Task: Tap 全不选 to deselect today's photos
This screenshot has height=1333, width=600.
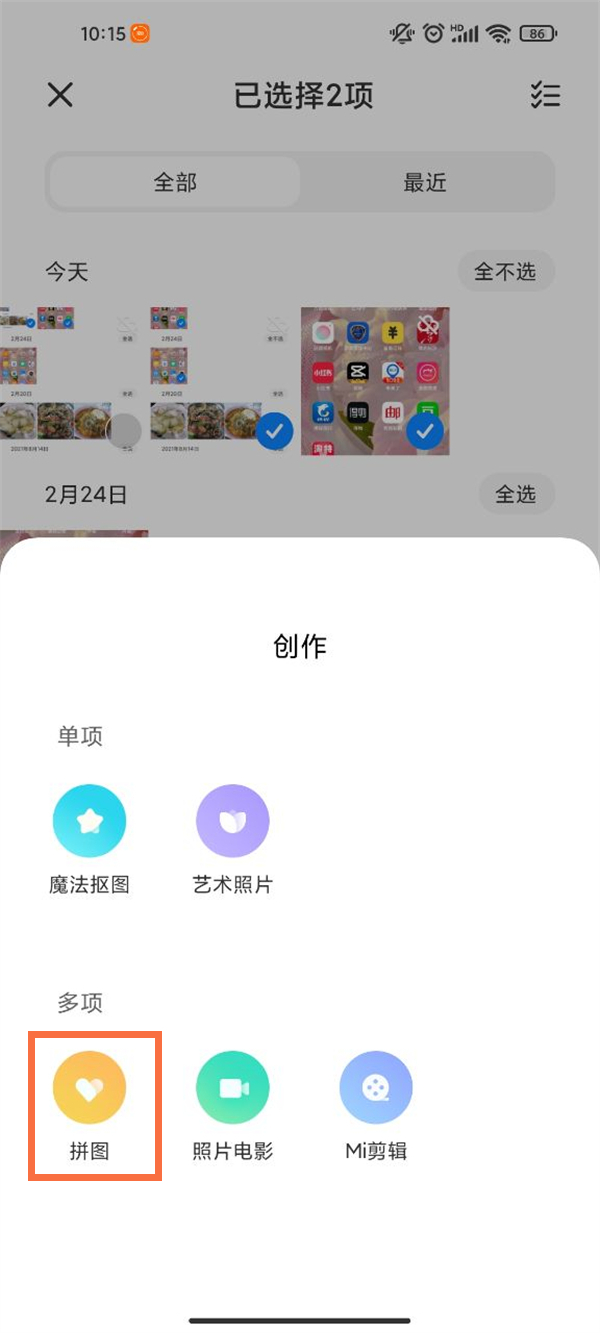Action: click(x=506, y=271)
